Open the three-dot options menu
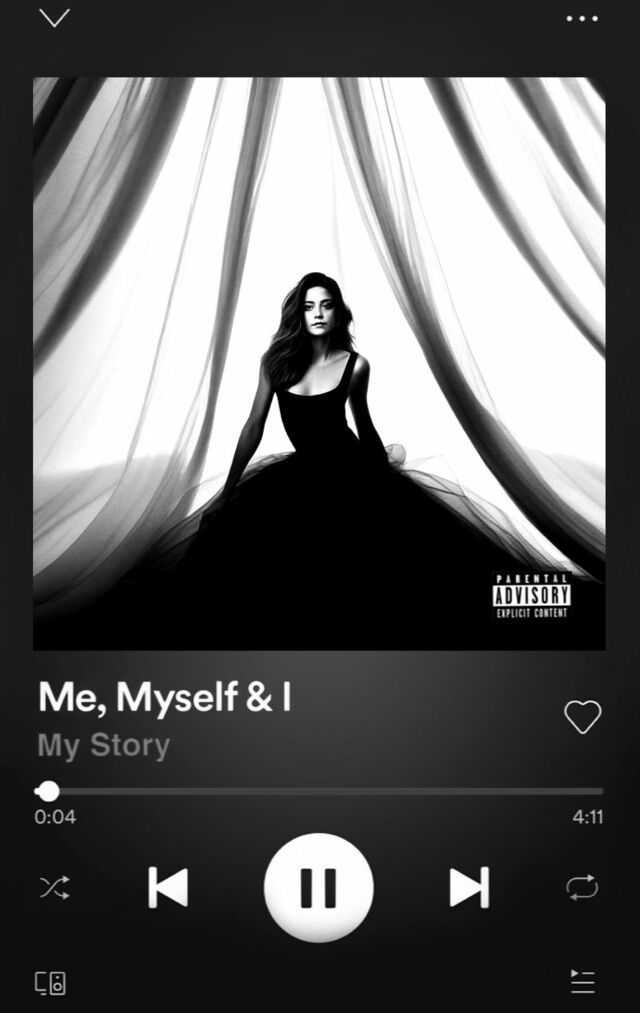Image resolution: width=640 pixels, height=1013 pixels. pos(582,18)
